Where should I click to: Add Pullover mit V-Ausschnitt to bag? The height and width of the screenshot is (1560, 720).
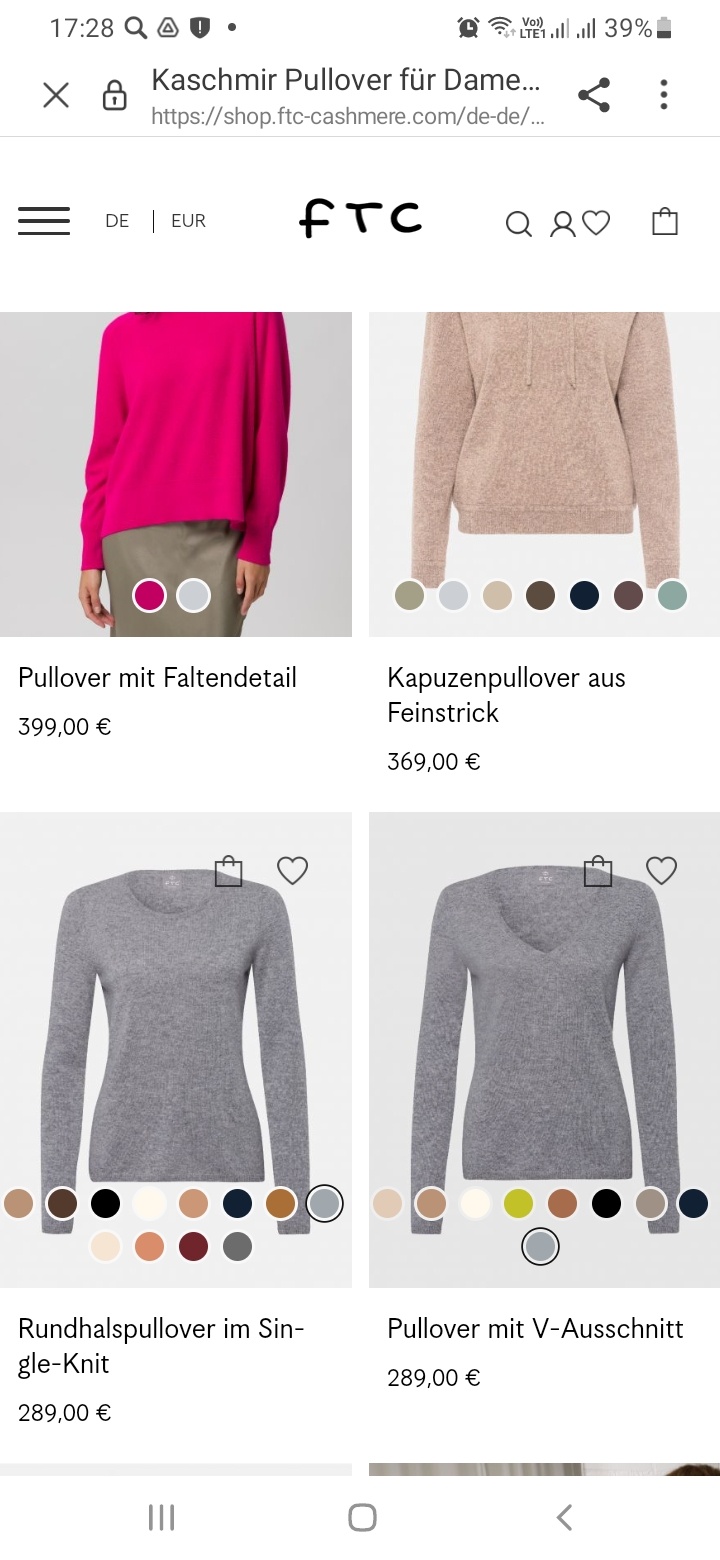[598, 871]
